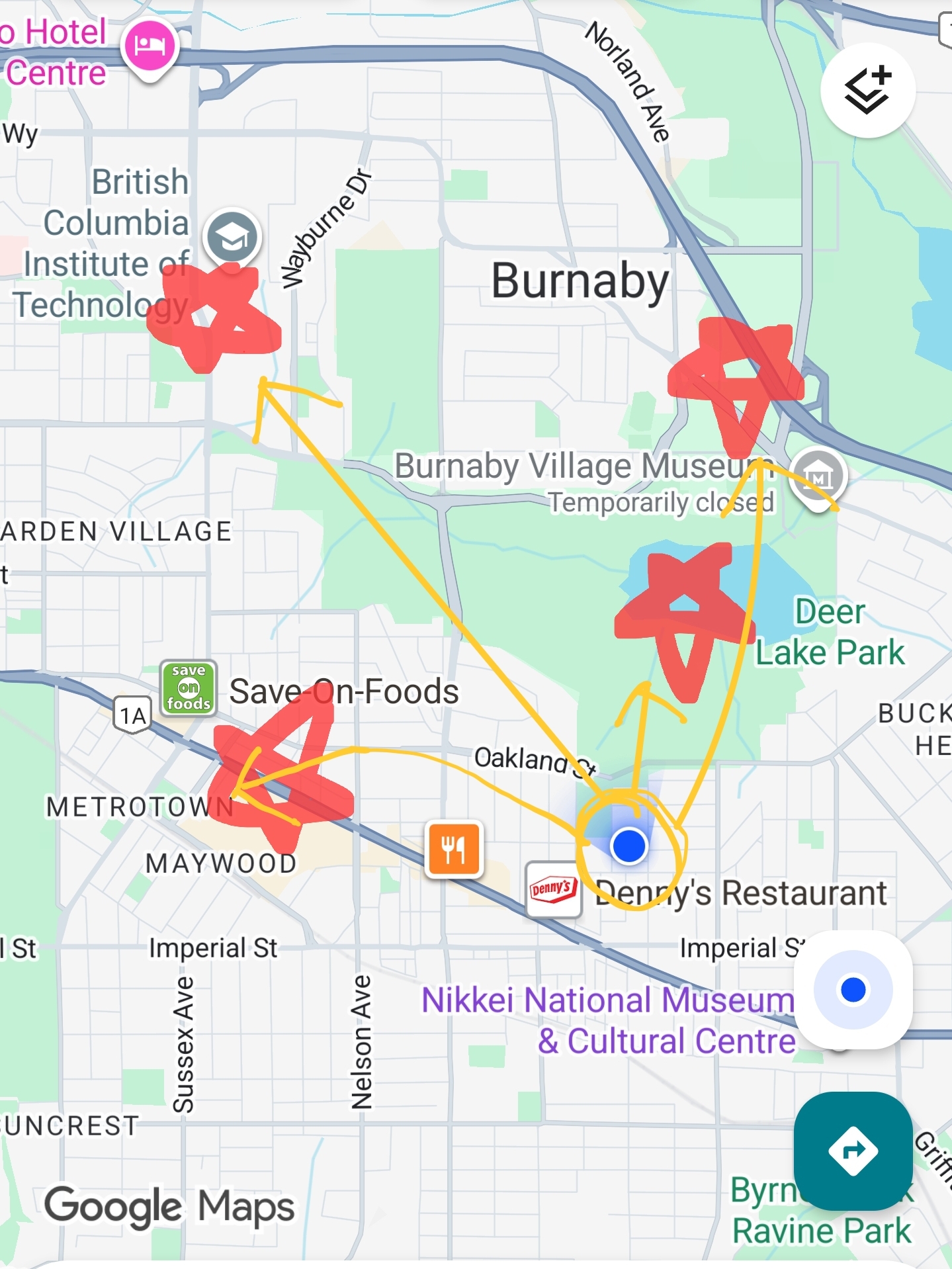
Task: Open Denny's Restaurant marker
Action: click(x=553, y=889)
